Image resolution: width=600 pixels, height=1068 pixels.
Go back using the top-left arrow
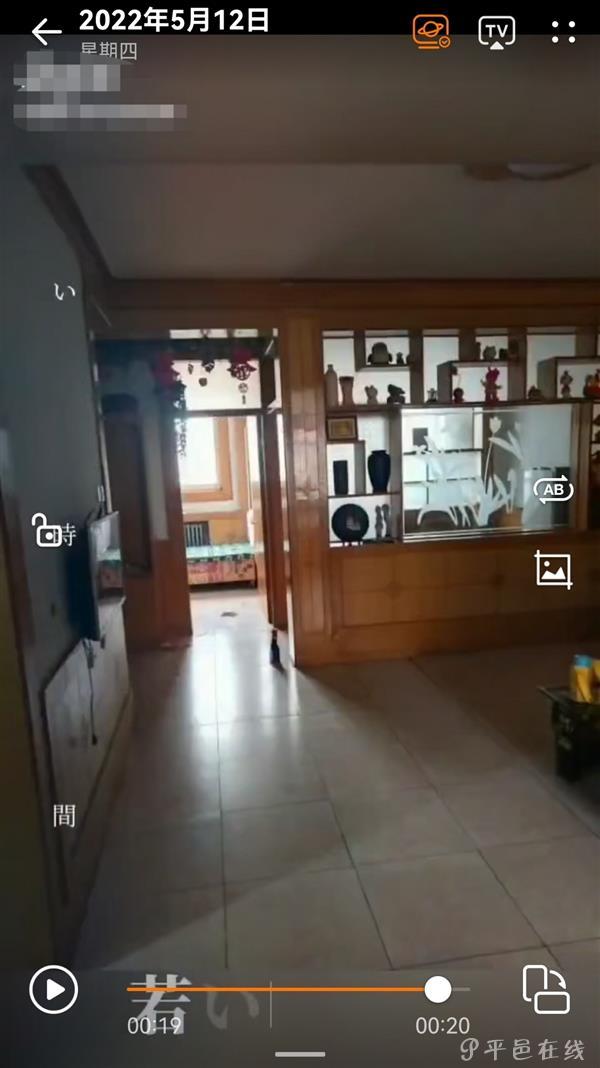[45, 32]
